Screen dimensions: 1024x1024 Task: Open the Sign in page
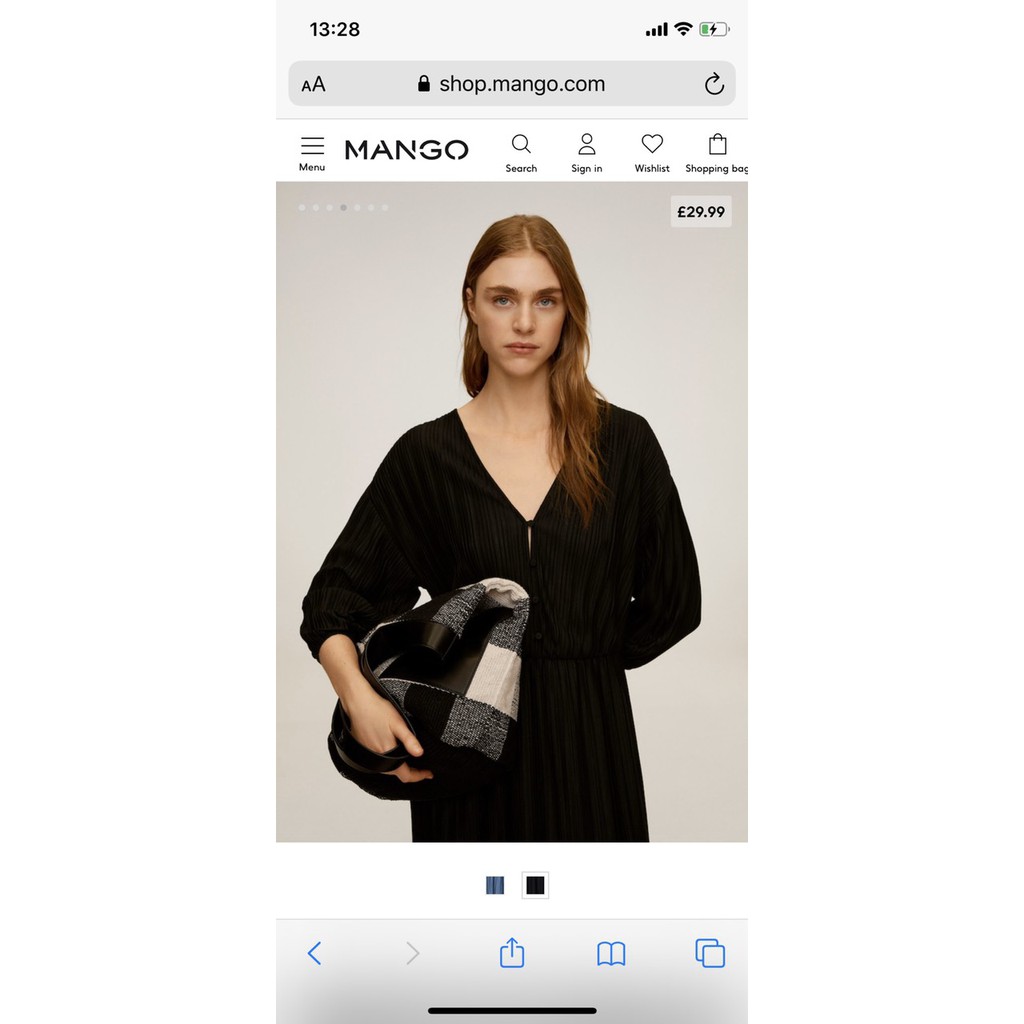click(x=587, y=152)
